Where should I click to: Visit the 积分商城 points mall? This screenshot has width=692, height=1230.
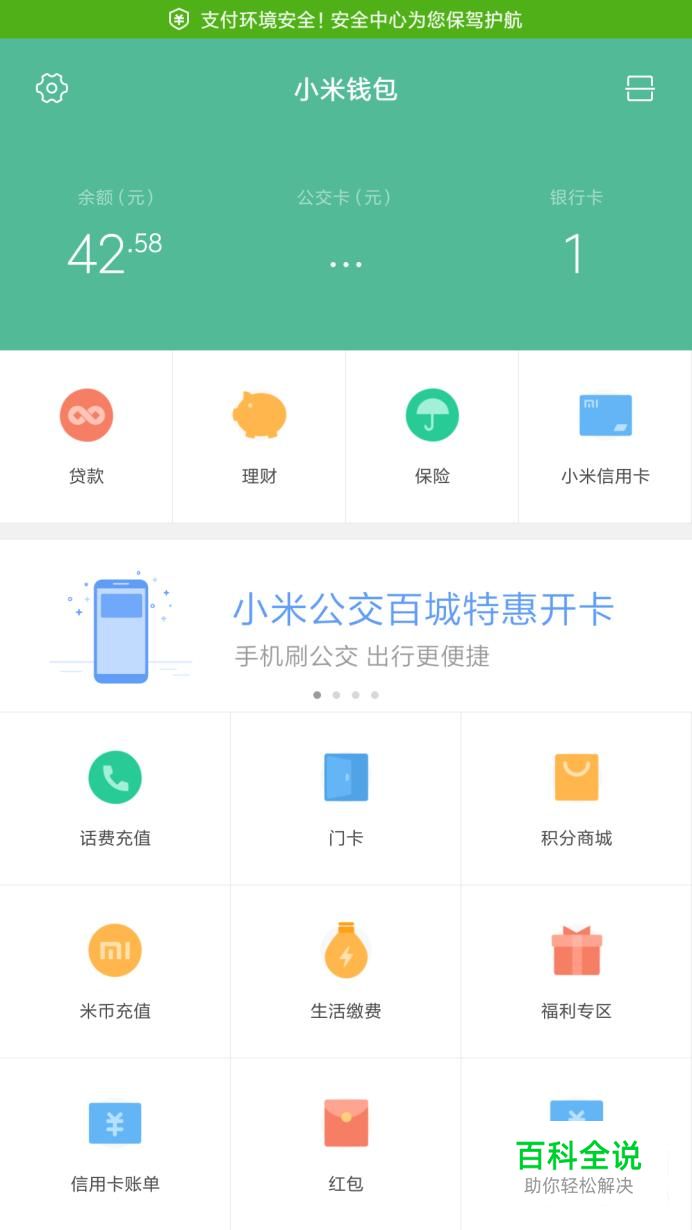[x=576, y=798]
